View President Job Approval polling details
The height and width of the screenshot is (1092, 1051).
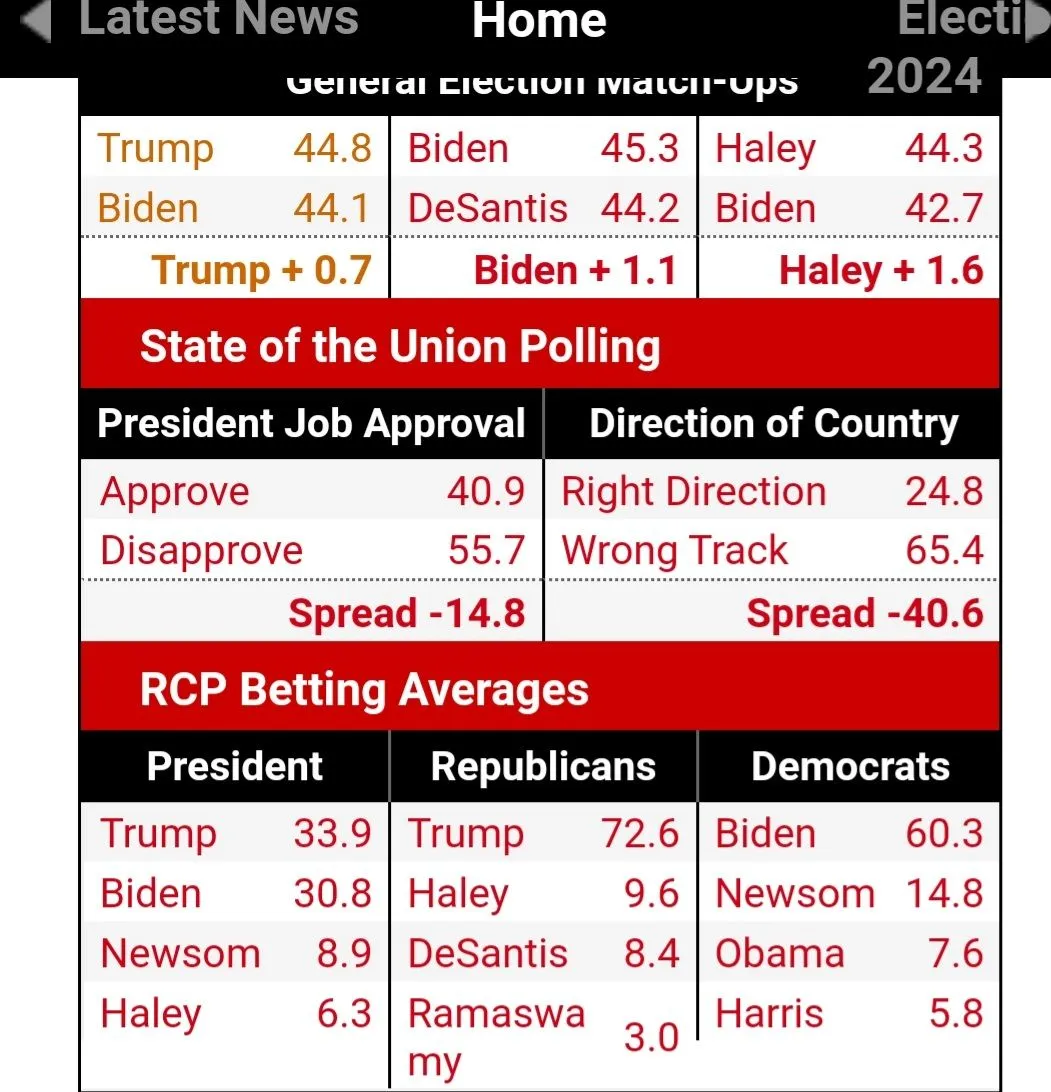click(x=311, y=424)
